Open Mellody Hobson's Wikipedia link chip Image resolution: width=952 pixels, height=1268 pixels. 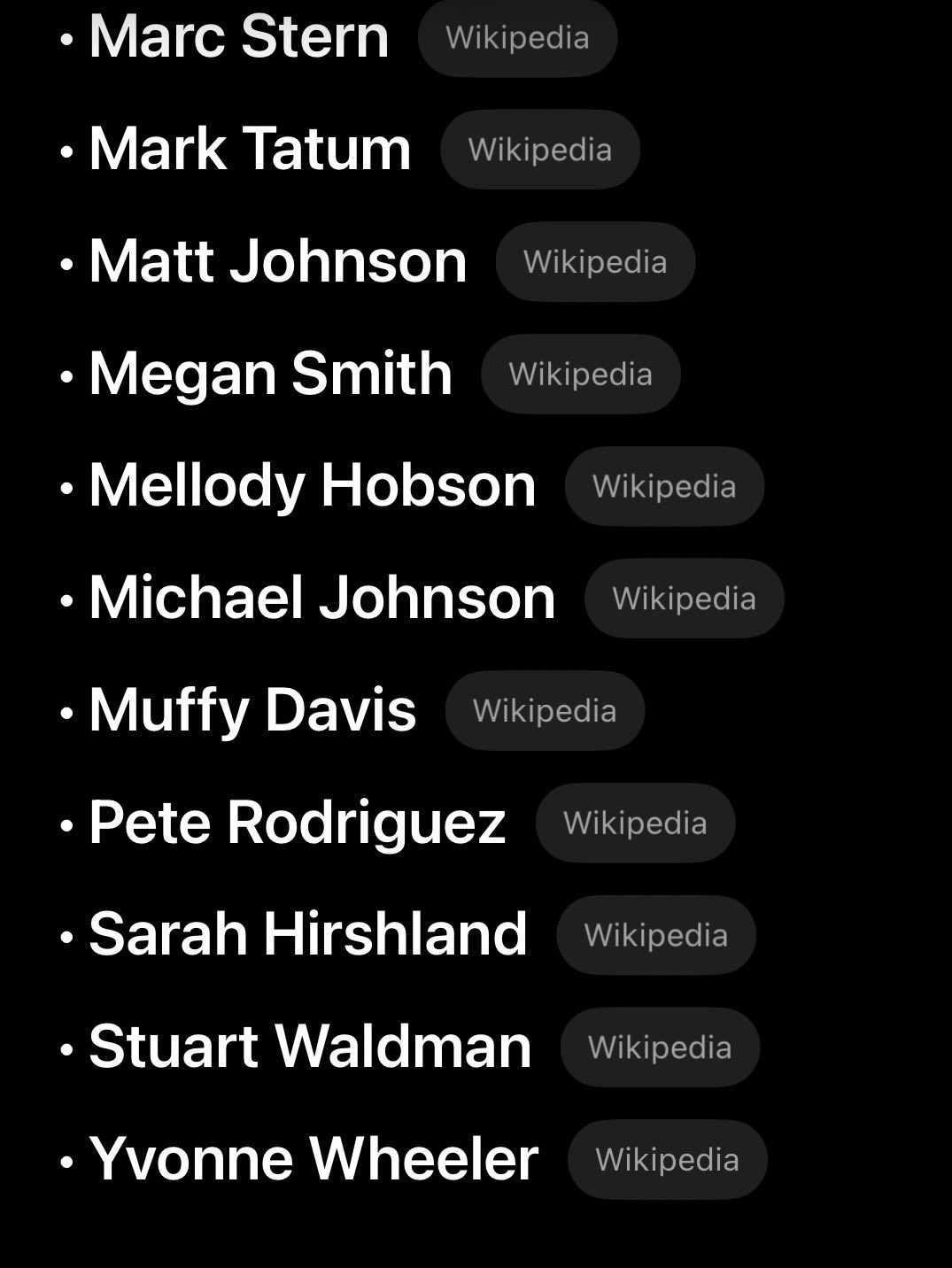pos(664,486)
